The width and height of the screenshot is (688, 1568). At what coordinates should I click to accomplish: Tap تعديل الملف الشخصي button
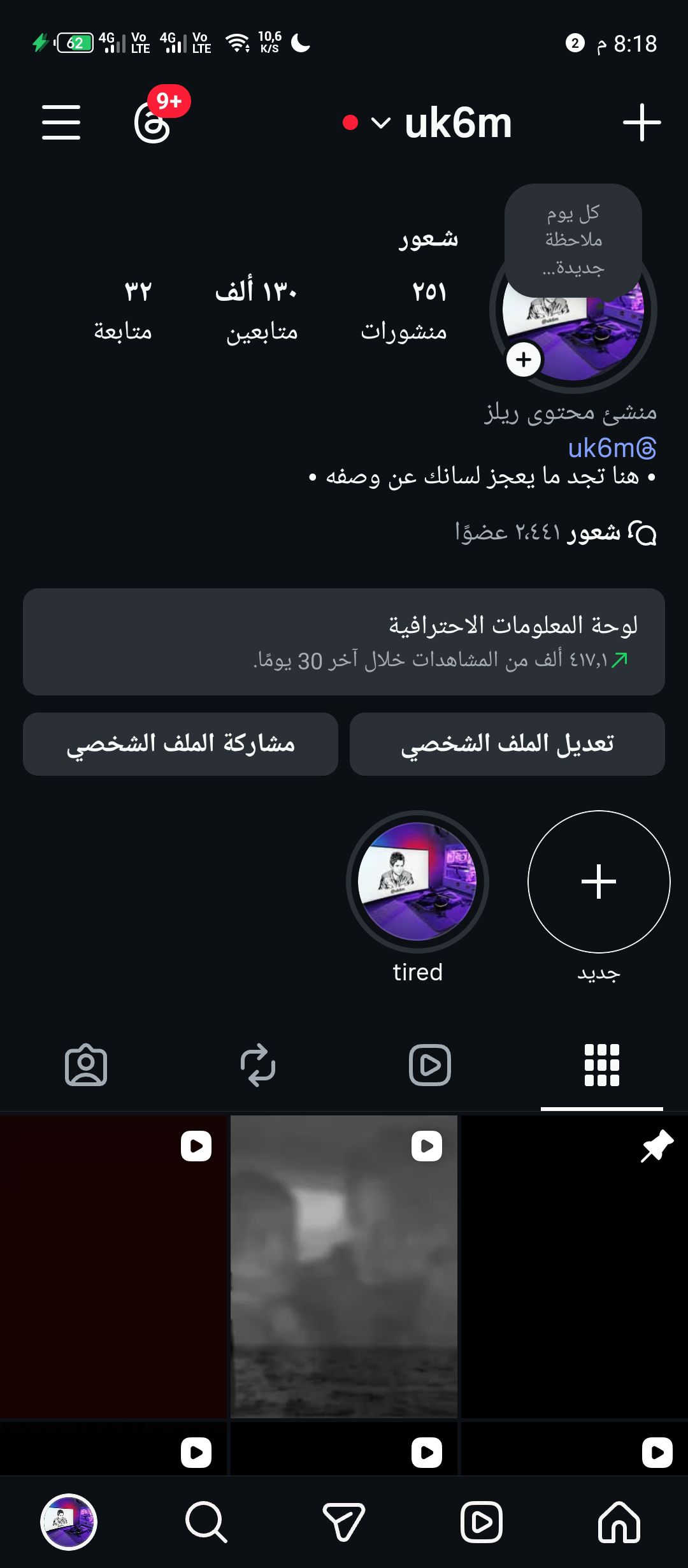507,744
